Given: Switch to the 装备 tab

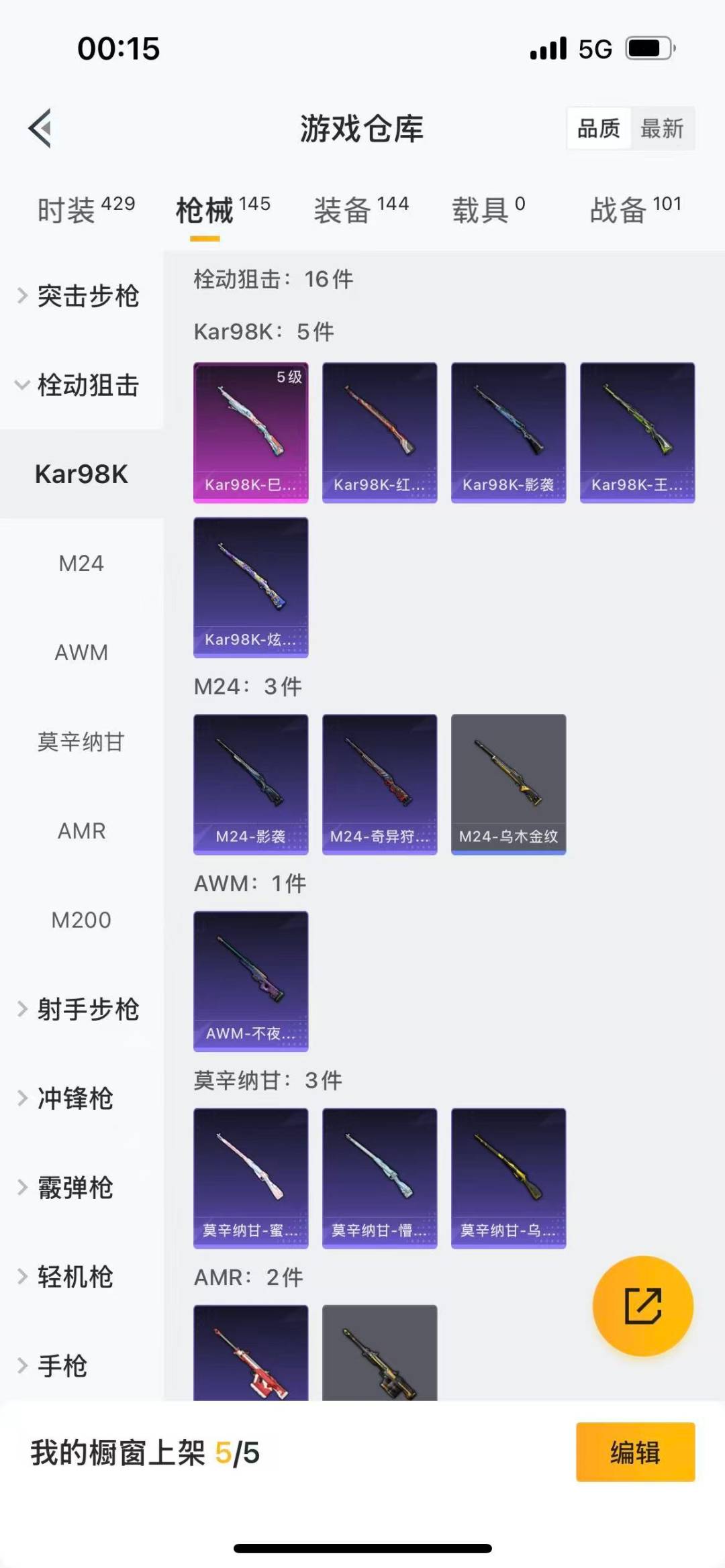Looking at the screenshot, I should point(361,210).
